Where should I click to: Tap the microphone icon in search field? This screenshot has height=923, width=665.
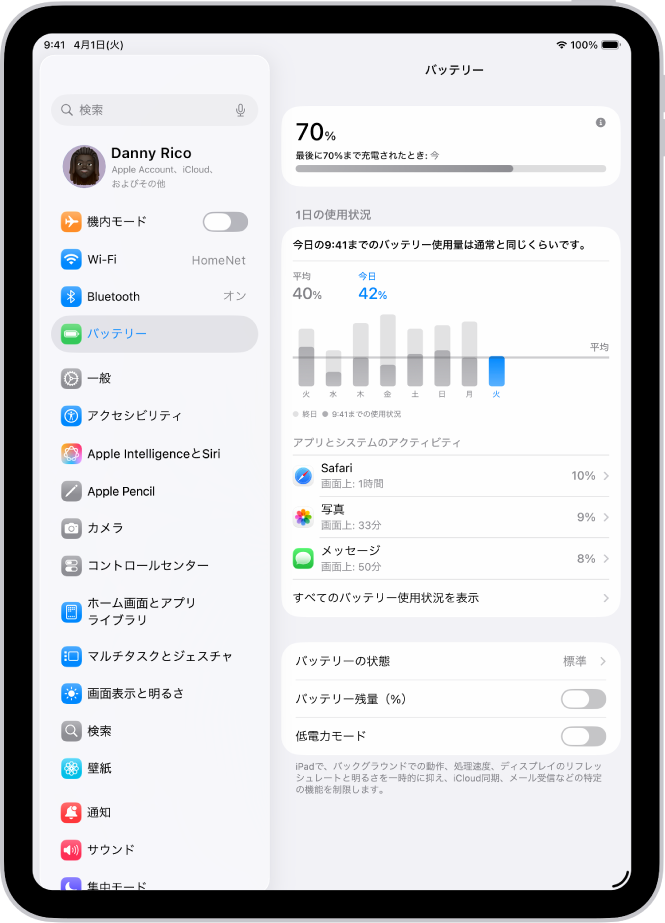(x=240, y=110)
